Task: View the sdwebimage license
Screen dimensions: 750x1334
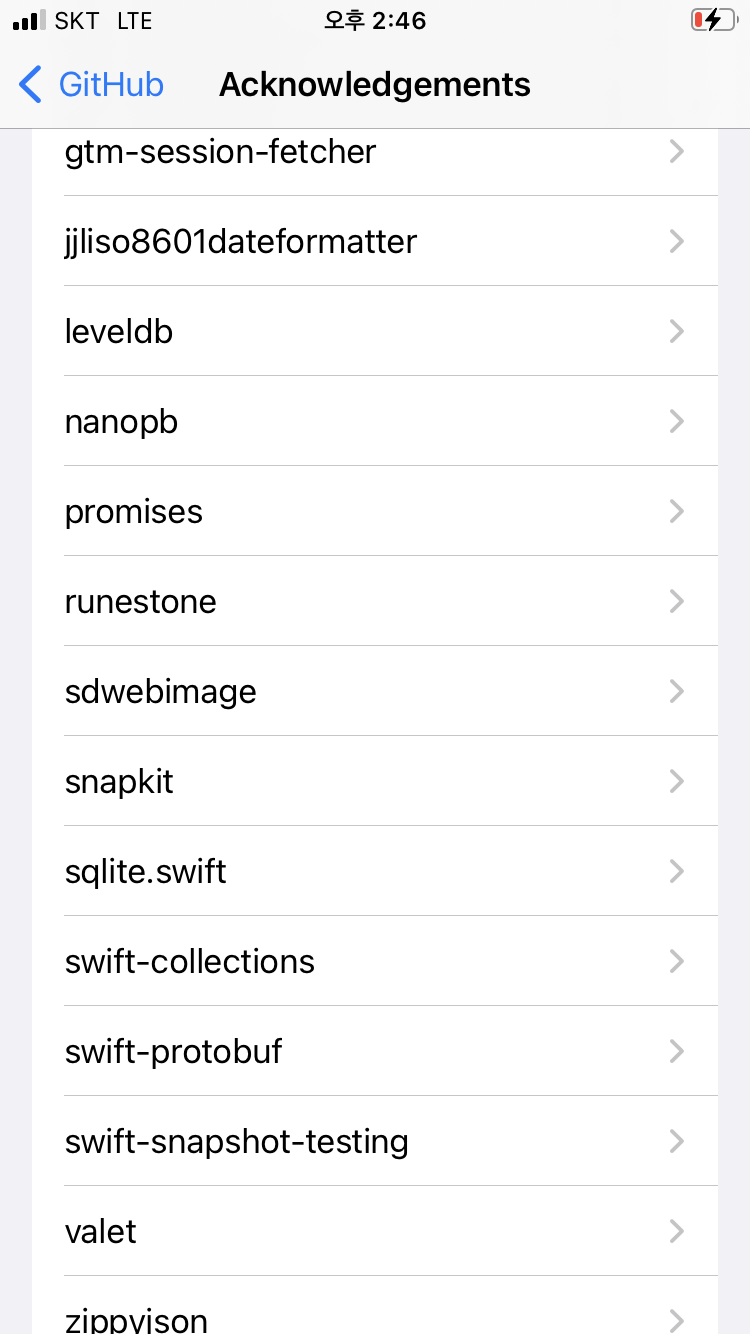Action: coord(375,691)
